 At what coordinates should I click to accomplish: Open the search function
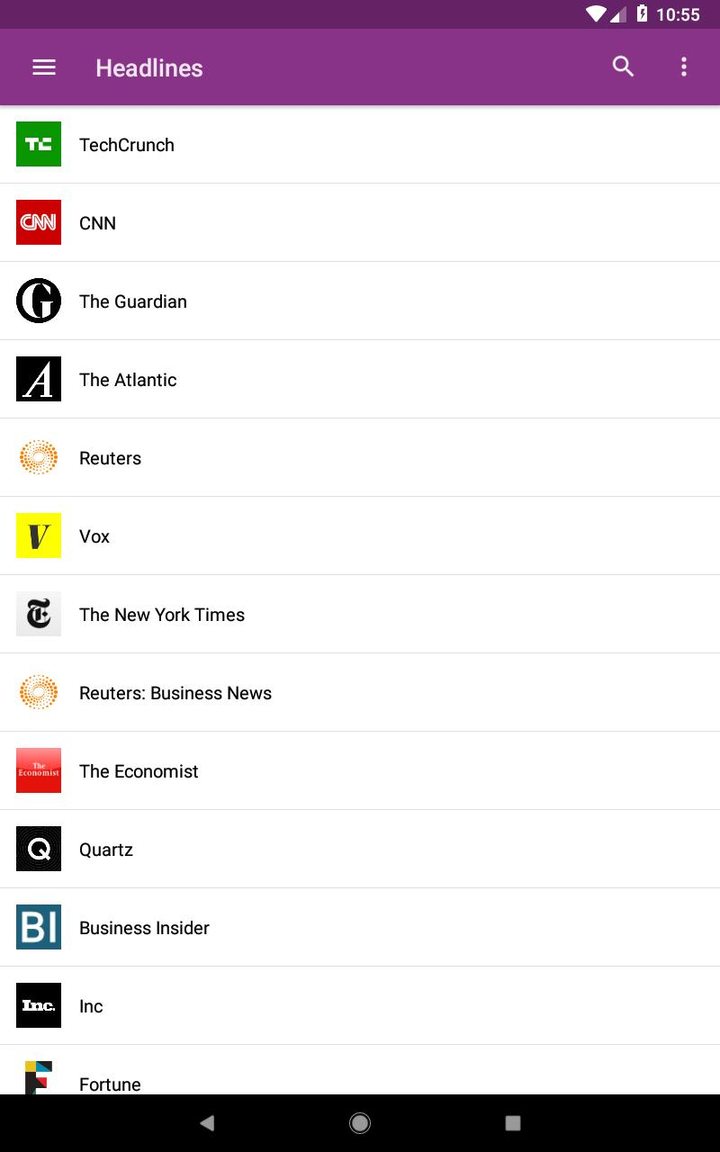[x=623, y=66]
